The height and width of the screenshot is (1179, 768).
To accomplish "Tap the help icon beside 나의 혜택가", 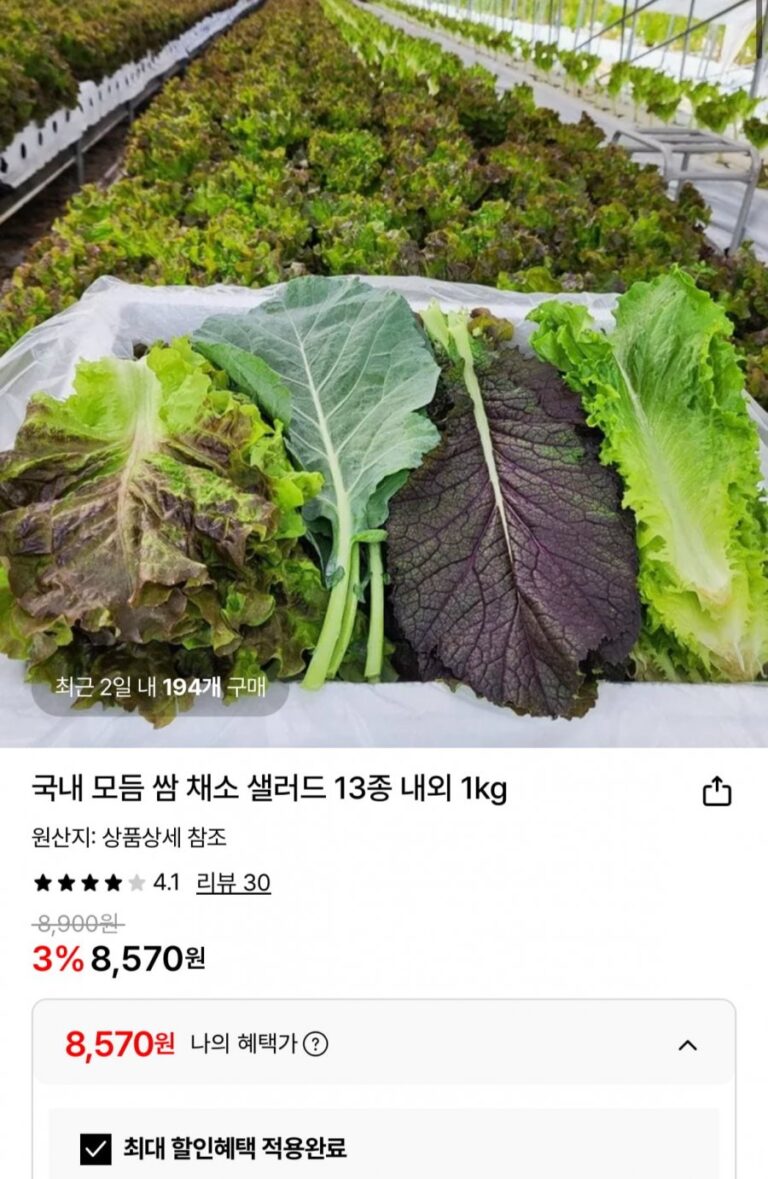I will [x=316, y=1044].
